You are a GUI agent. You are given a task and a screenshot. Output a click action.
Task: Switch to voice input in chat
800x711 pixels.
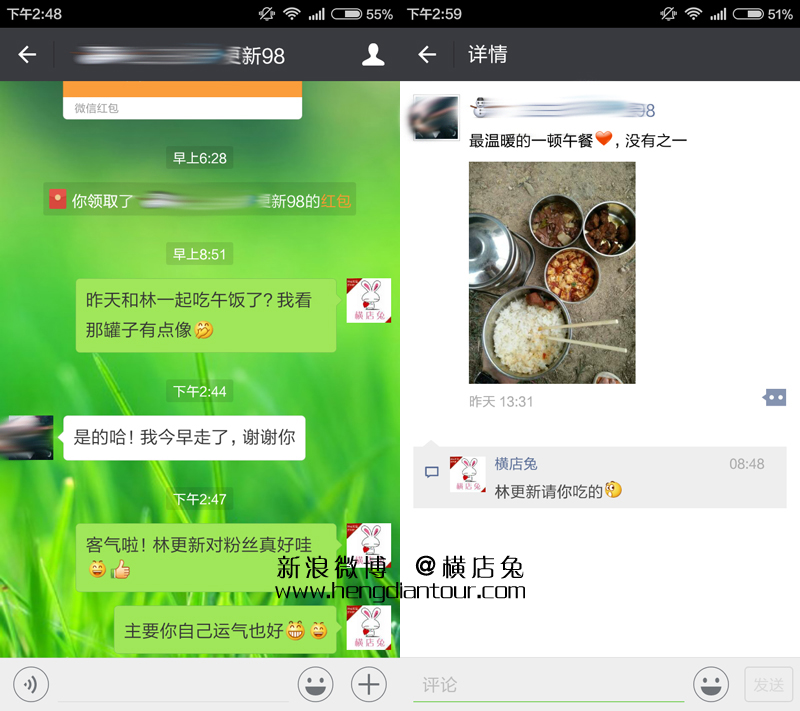[31, 684]
